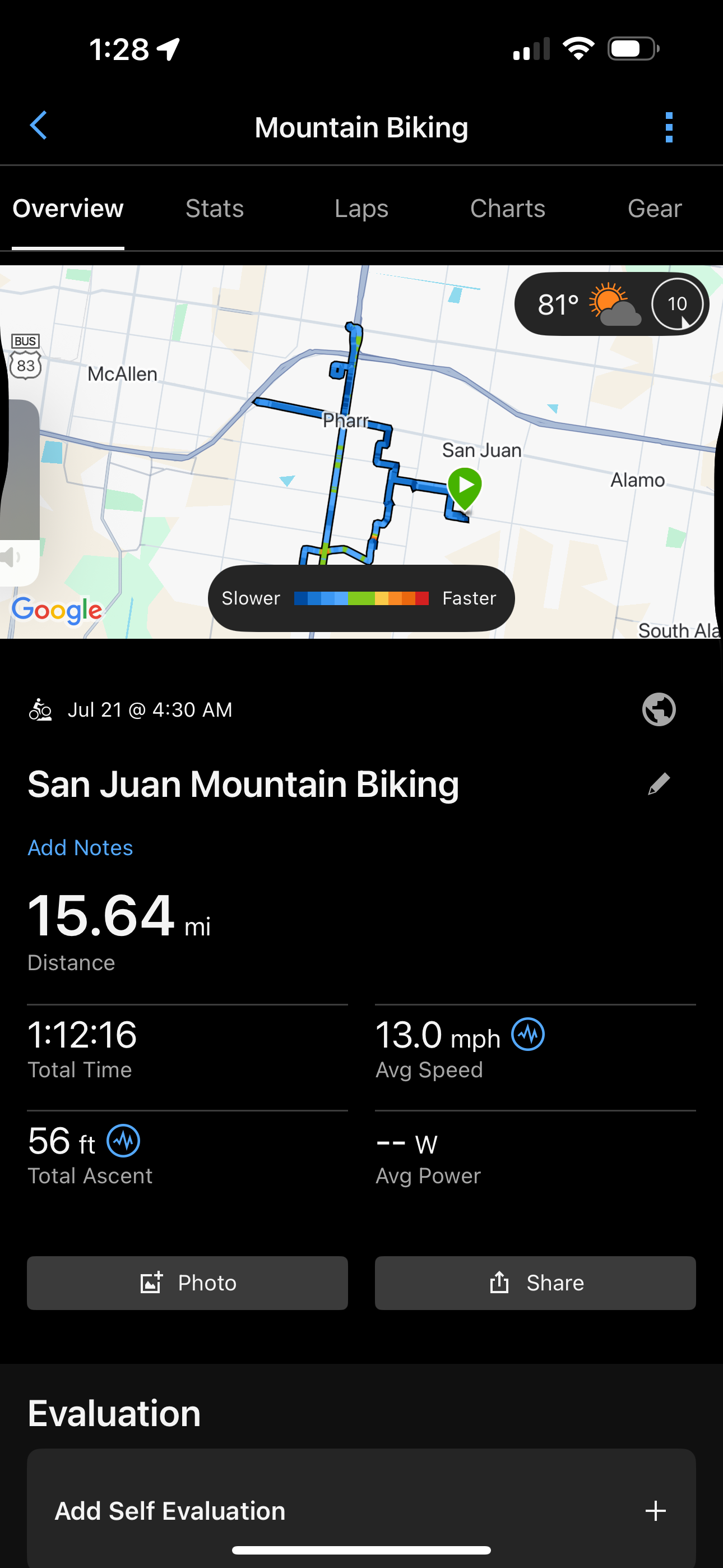The height and width of the screenshot is (1568, 723).
Task: View Total Ascent insight icon
Action: click(x=123, y=1140)
